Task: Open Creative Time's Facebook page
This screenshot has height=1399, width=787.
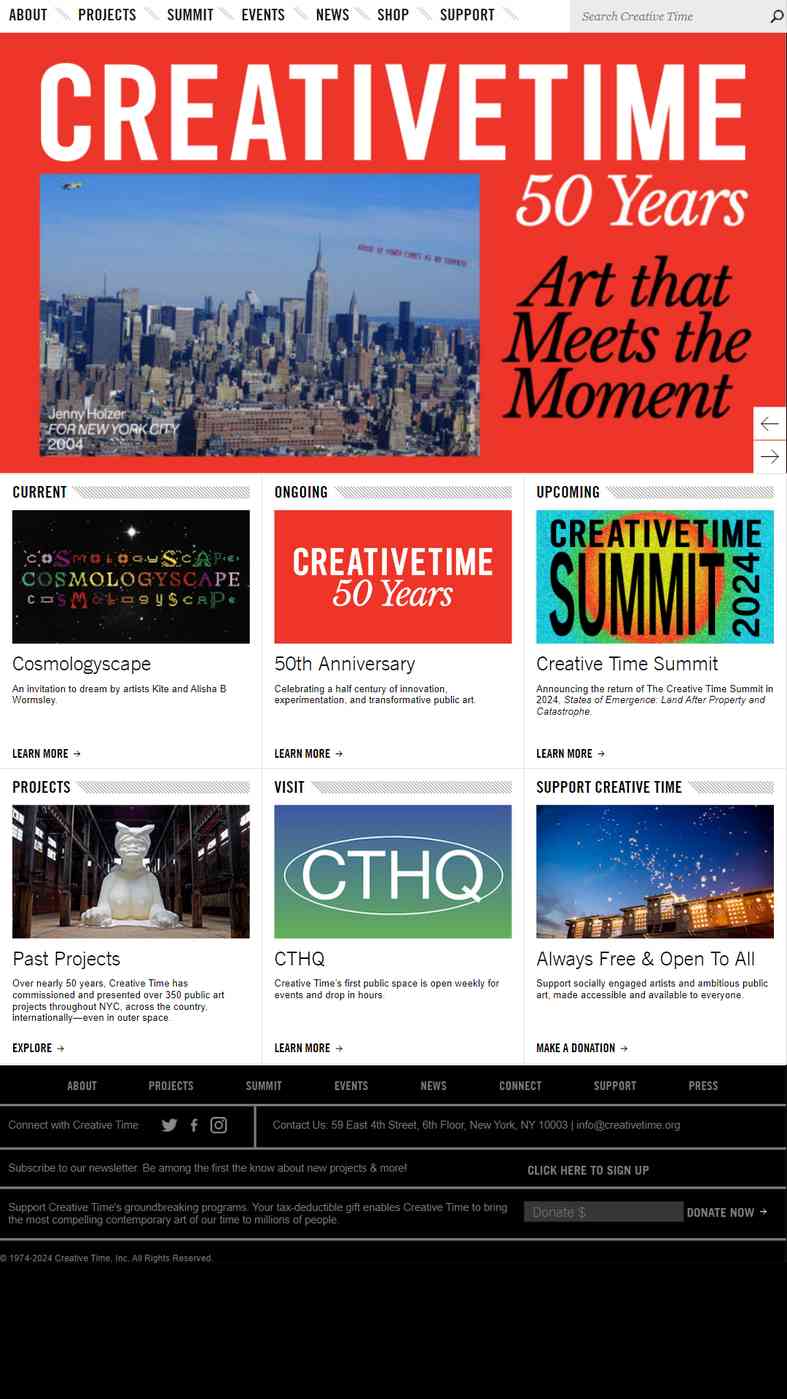Action: (x=194, y=1125)
